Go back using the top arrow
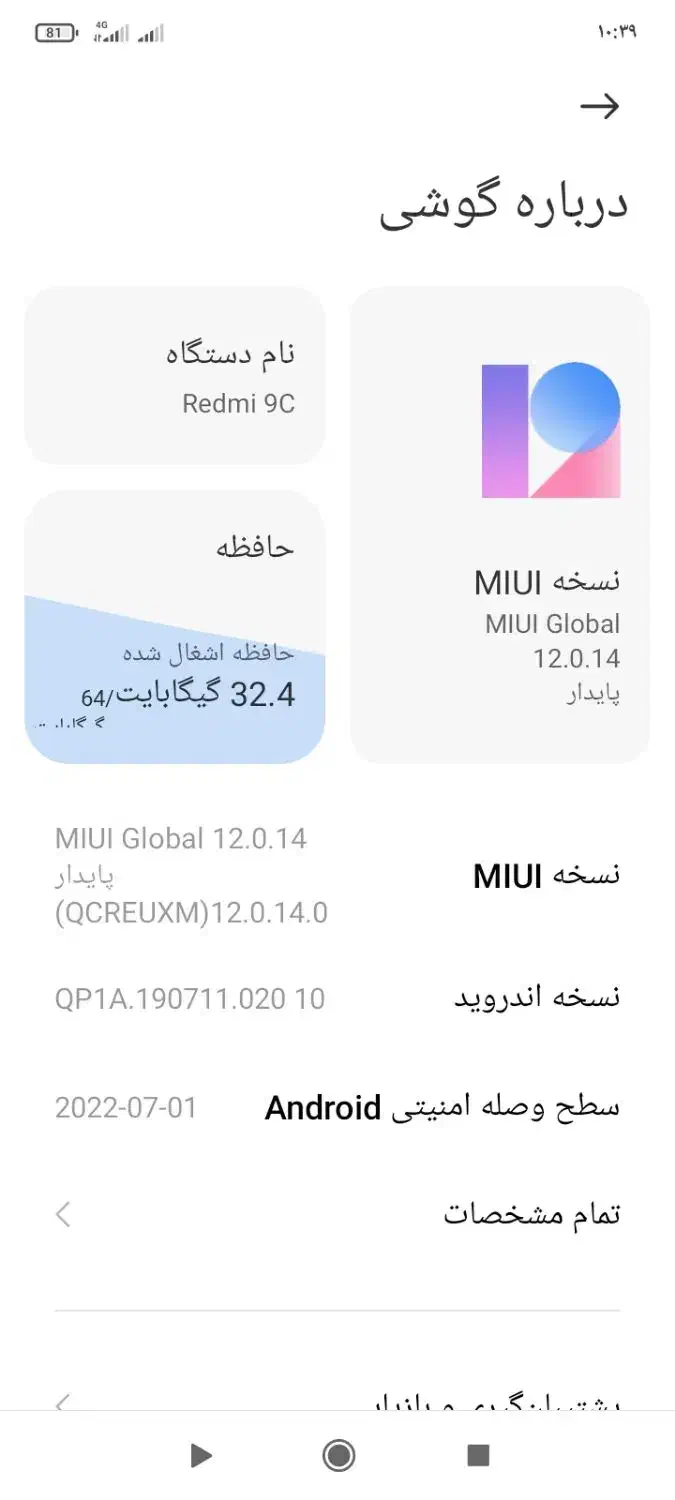This screenshot has height=1500, width=675. tap(600, 106)
